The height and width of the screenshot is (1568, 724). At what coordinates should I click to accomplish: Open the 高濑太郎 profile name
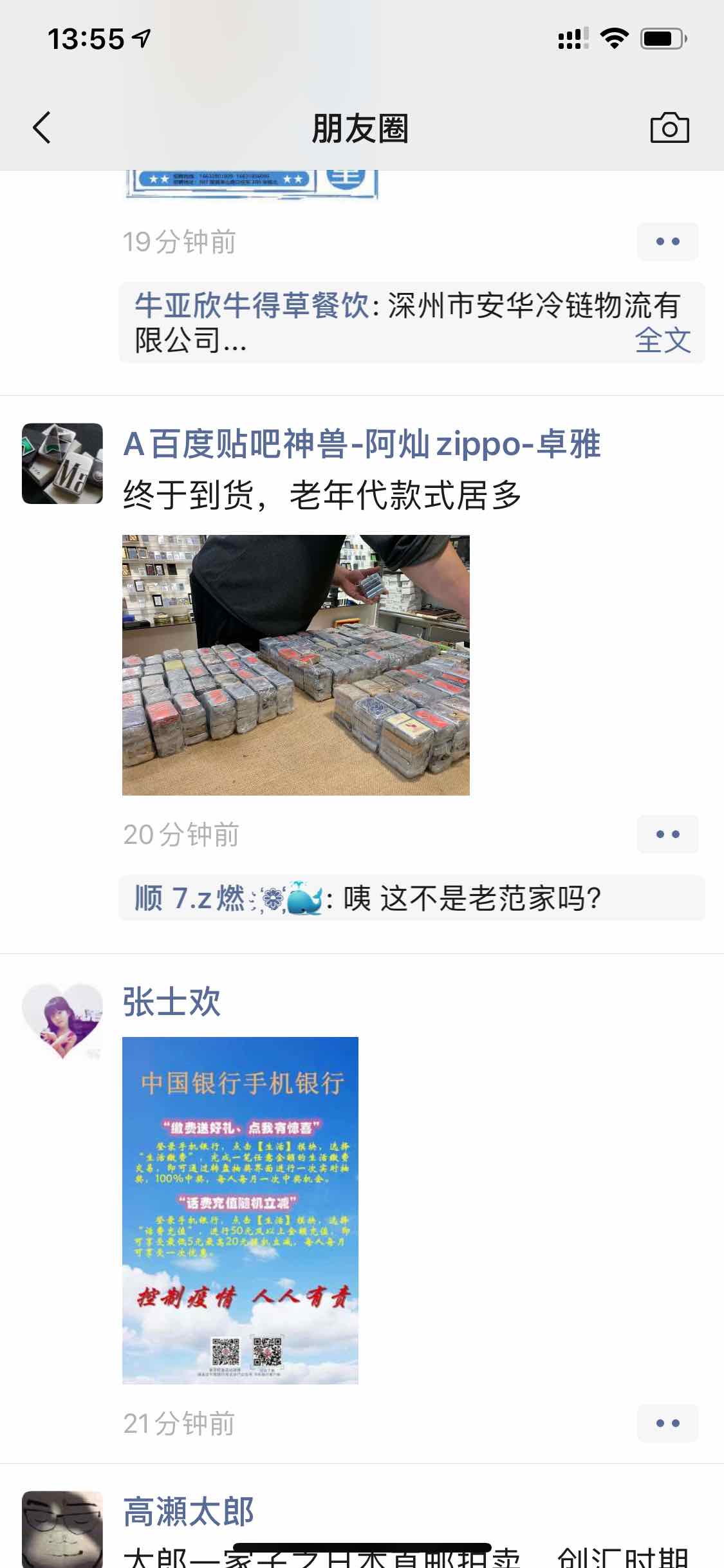[189, 1511]
